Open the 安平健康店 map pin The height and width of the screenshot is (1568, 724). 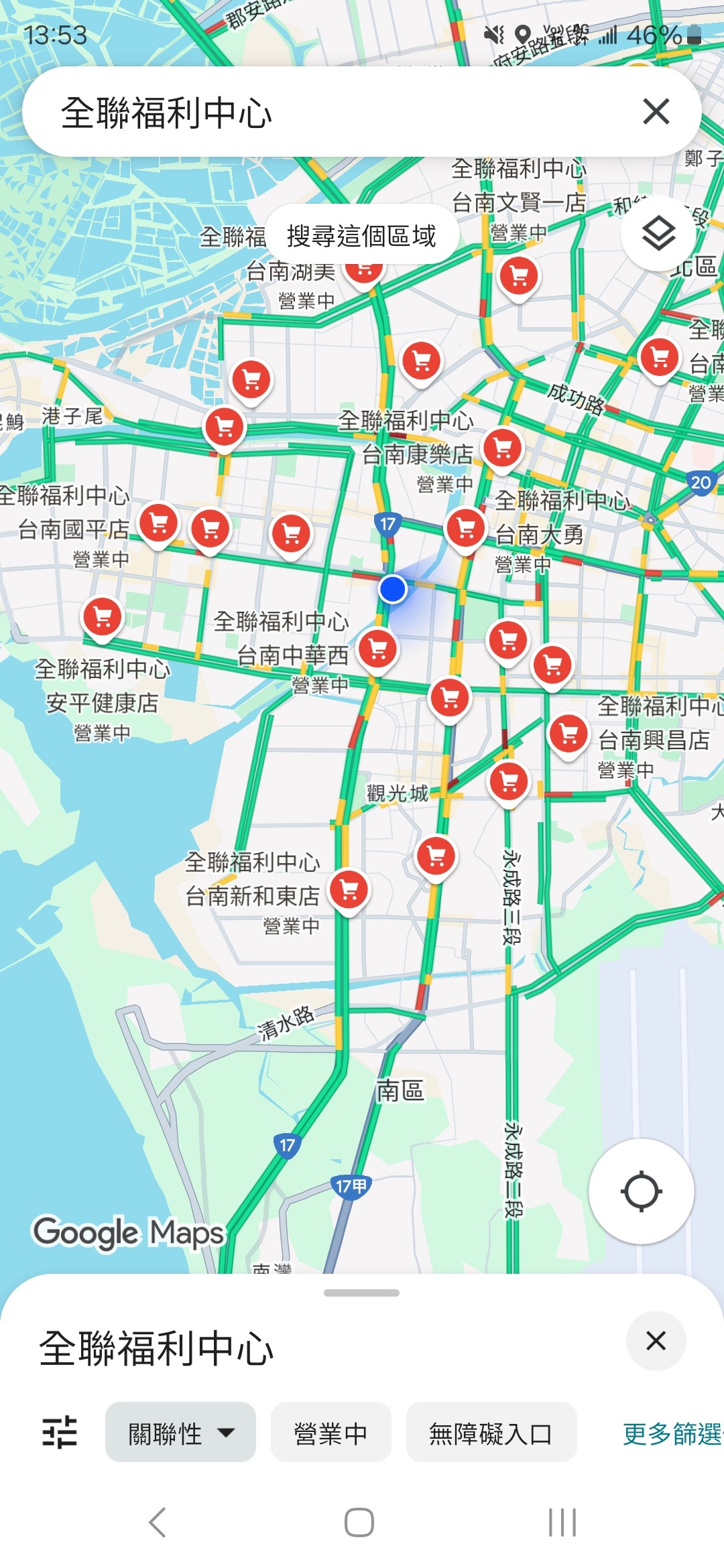pos(103,617)
